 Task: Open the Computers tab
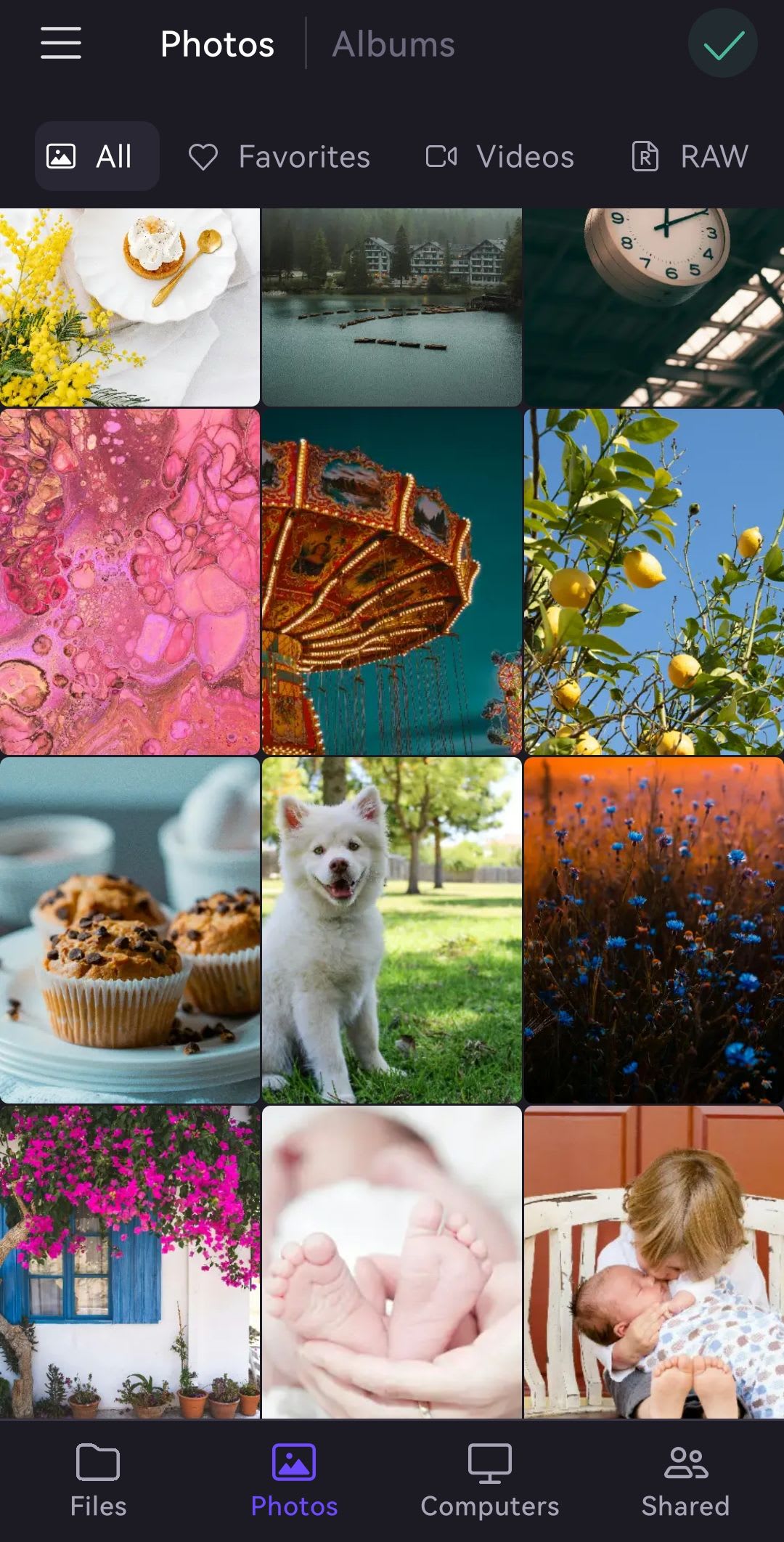[x=490, y=1481]
